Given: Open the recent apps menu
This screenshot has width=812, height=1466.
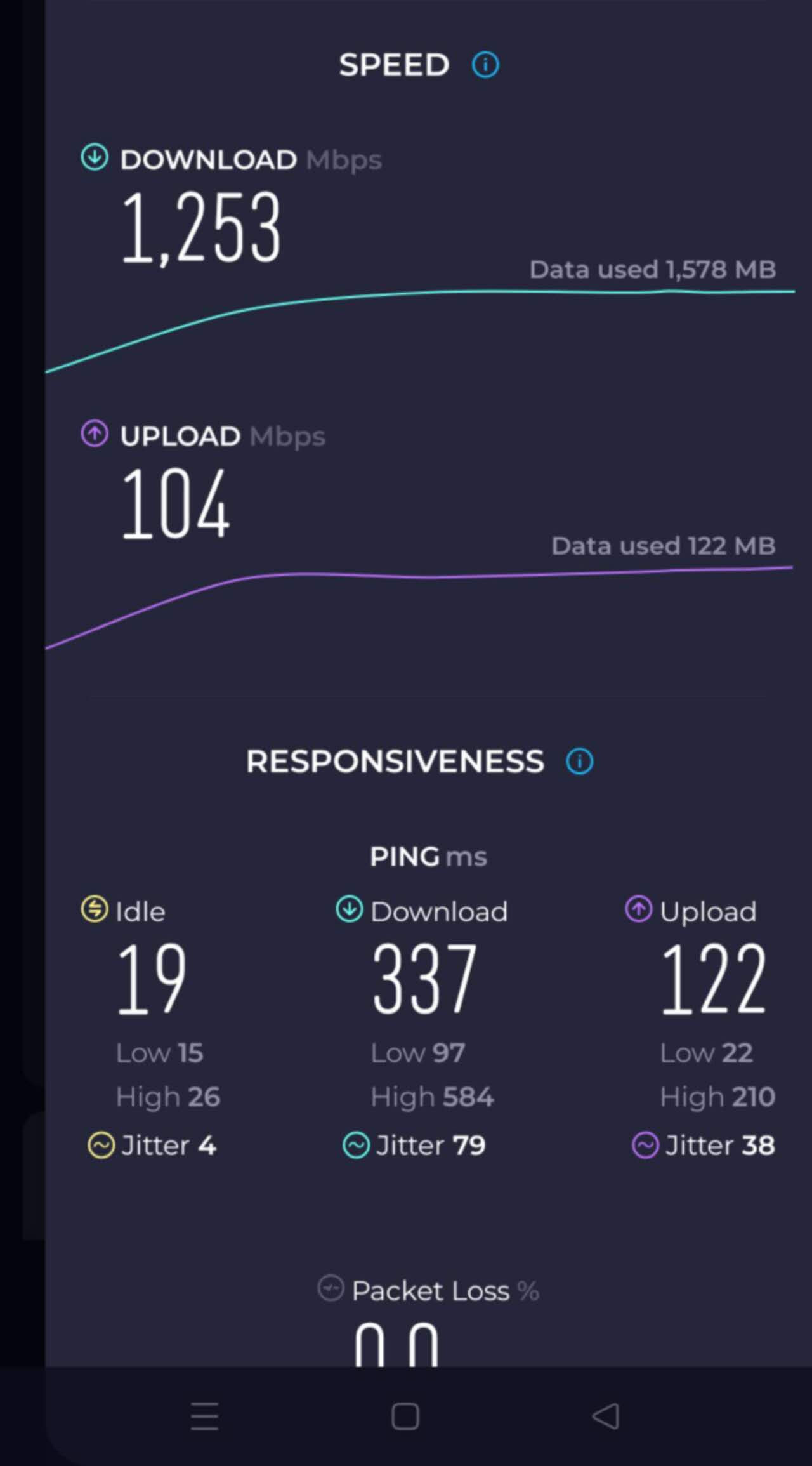Looking at the screenshot, I should 204,1416.
